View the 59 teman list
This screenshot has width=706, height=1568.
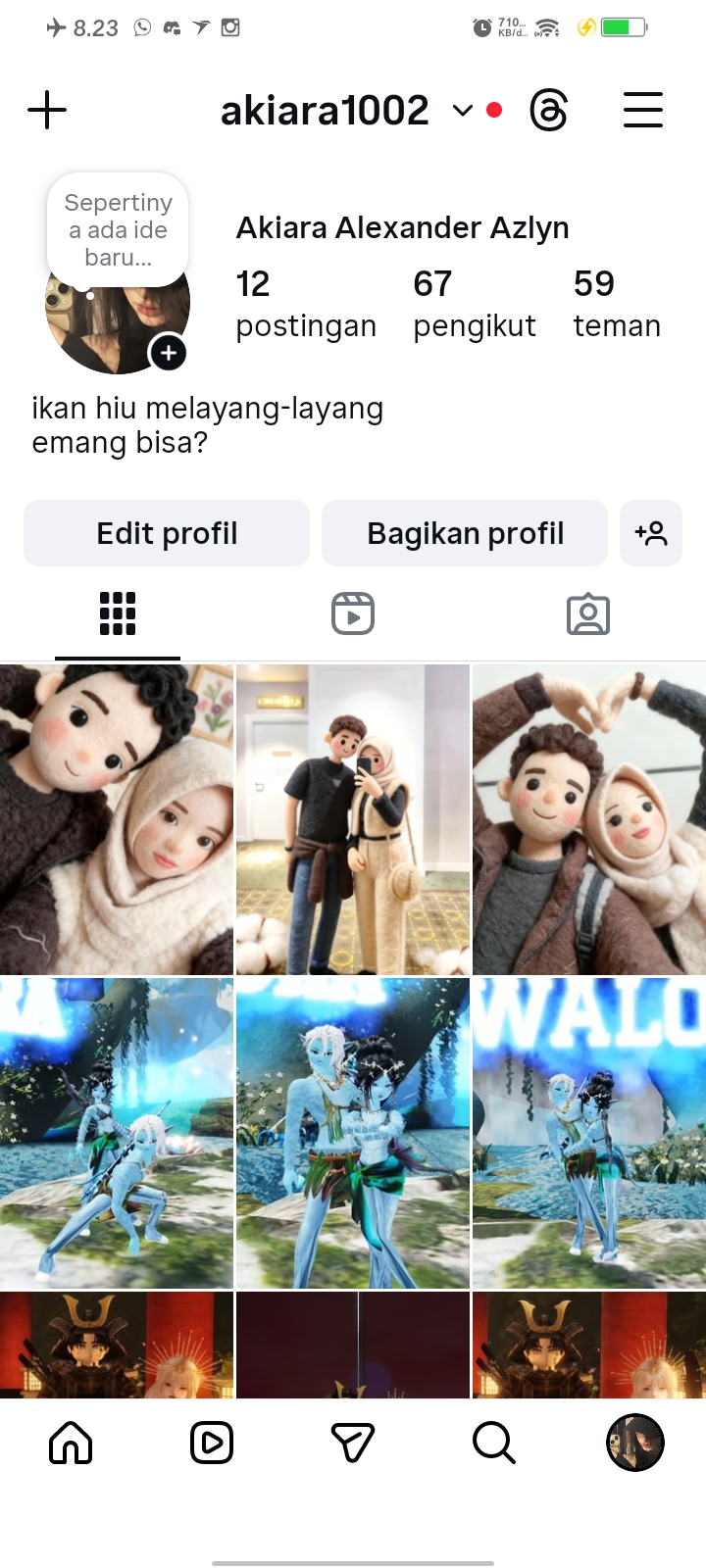(617, 304)
